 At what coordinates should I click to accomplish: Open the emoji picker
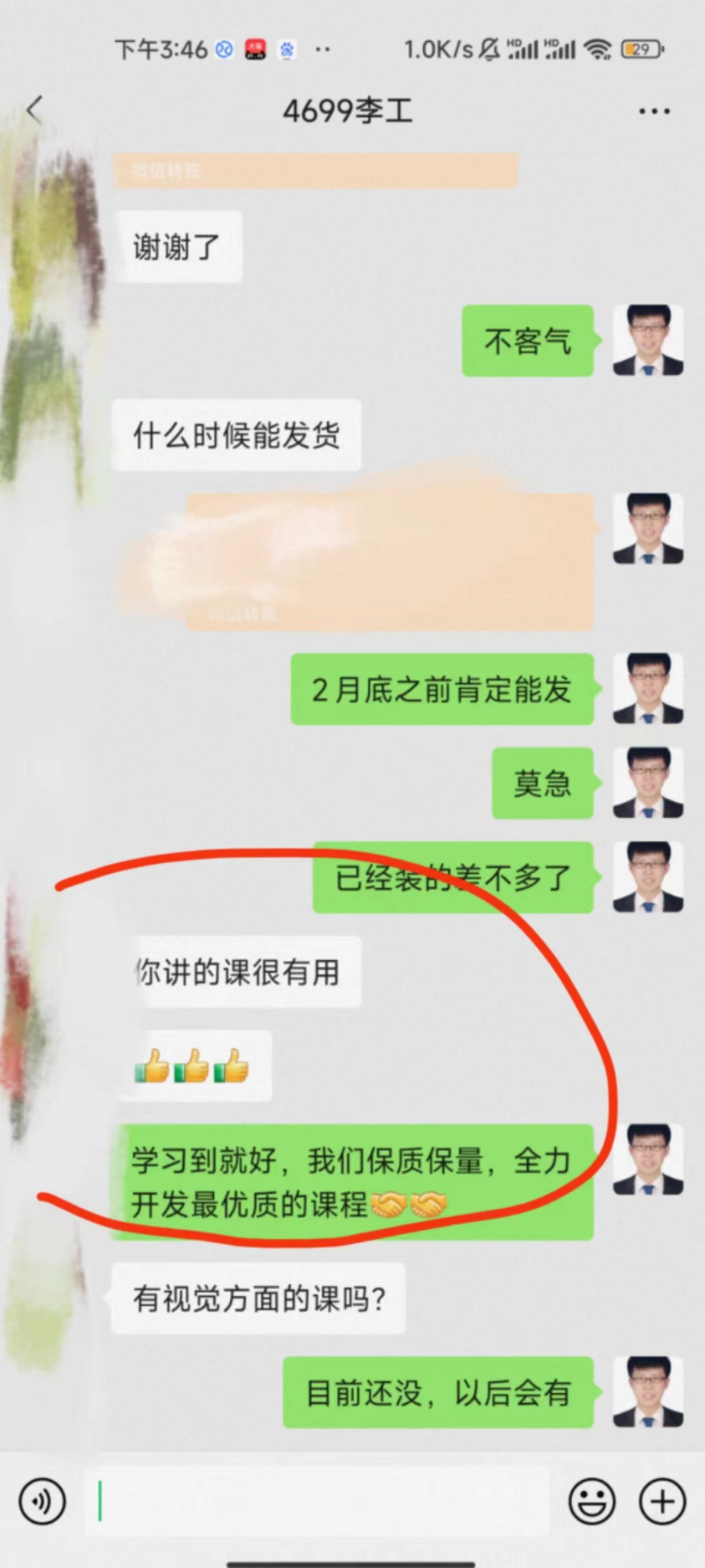pos(591,1502)
